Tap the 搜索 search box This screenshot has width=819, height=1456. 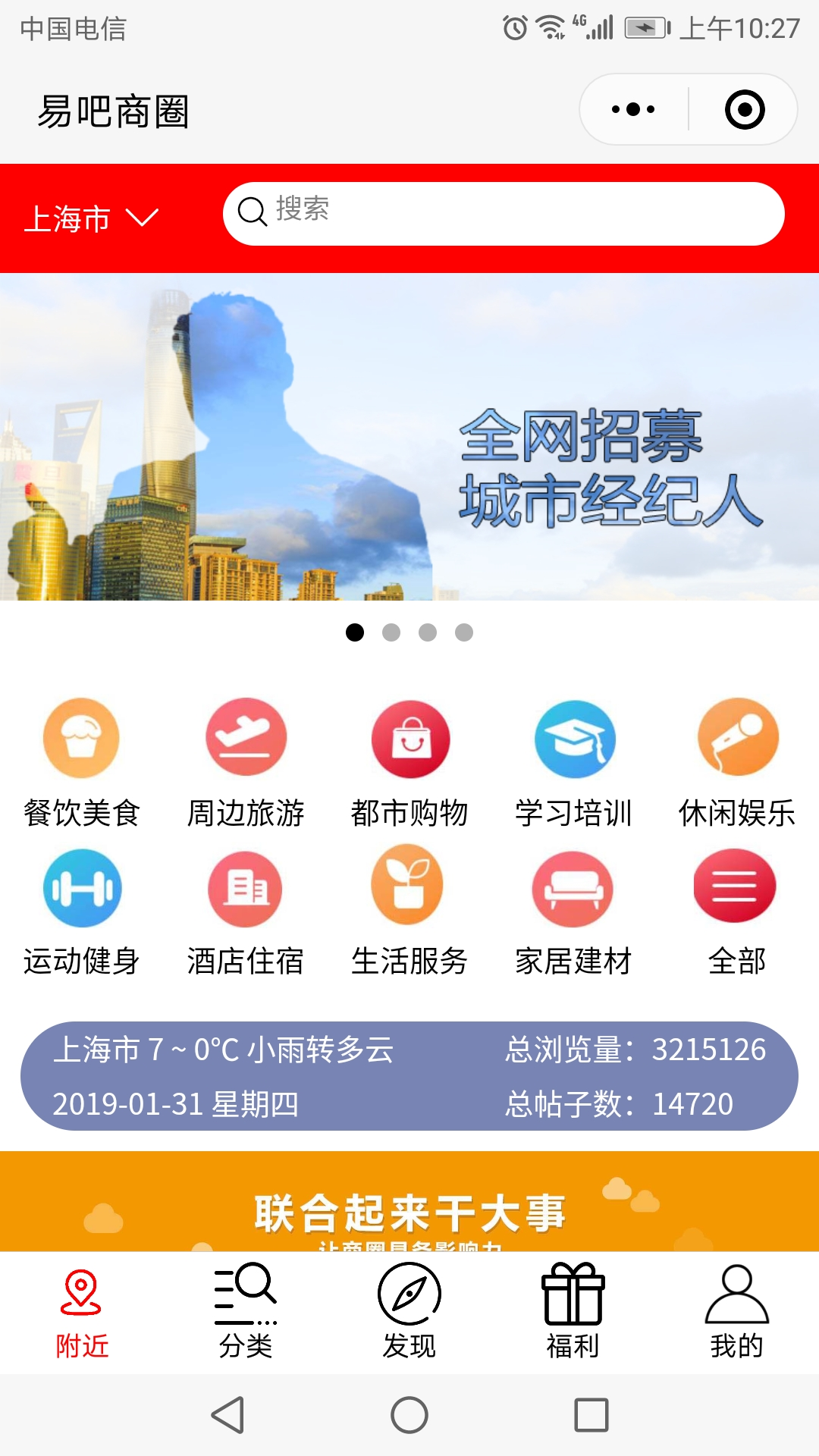coord(504,213)
